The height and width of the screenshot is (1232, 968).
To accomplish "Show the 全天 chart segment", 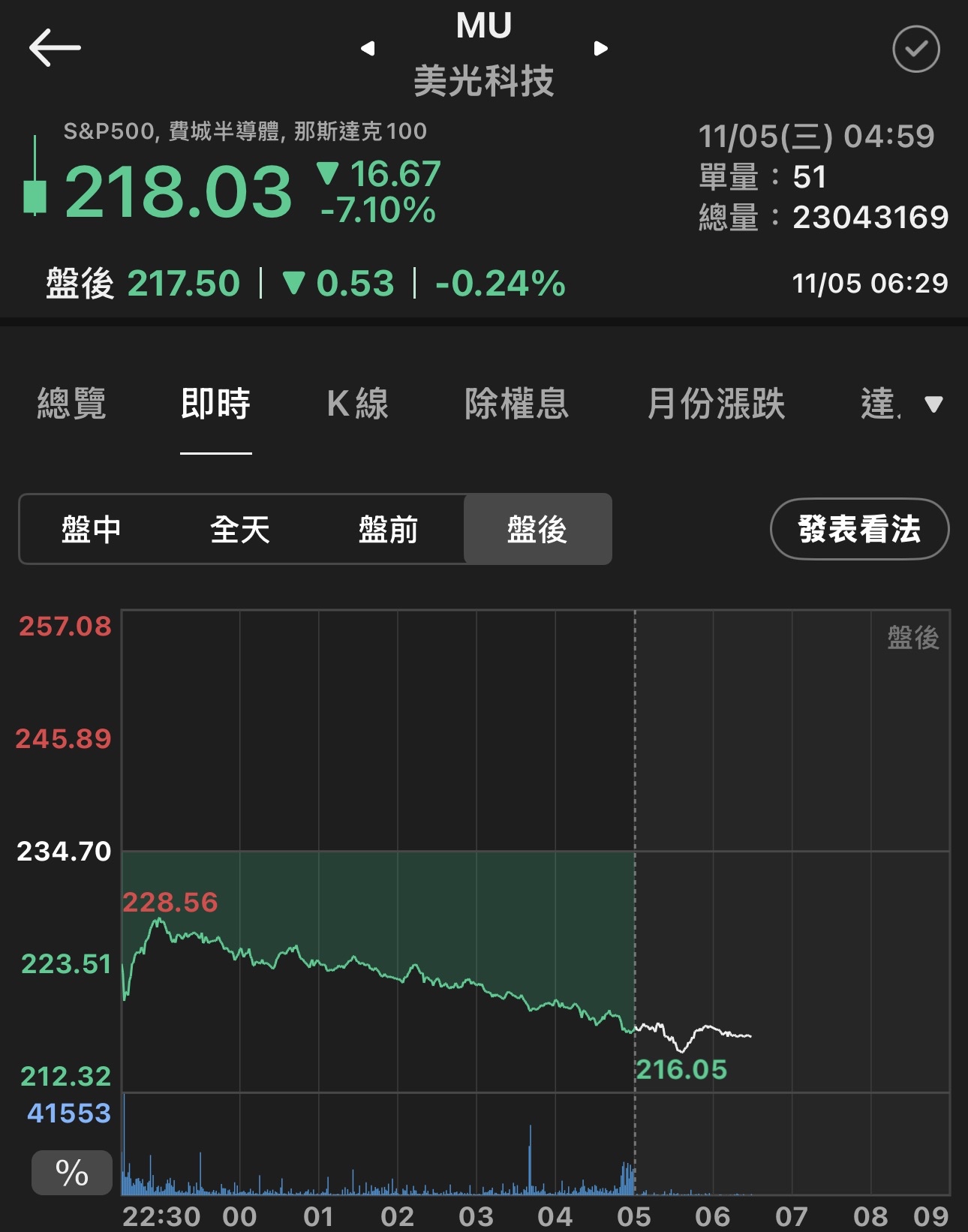I will click(240, 529).
